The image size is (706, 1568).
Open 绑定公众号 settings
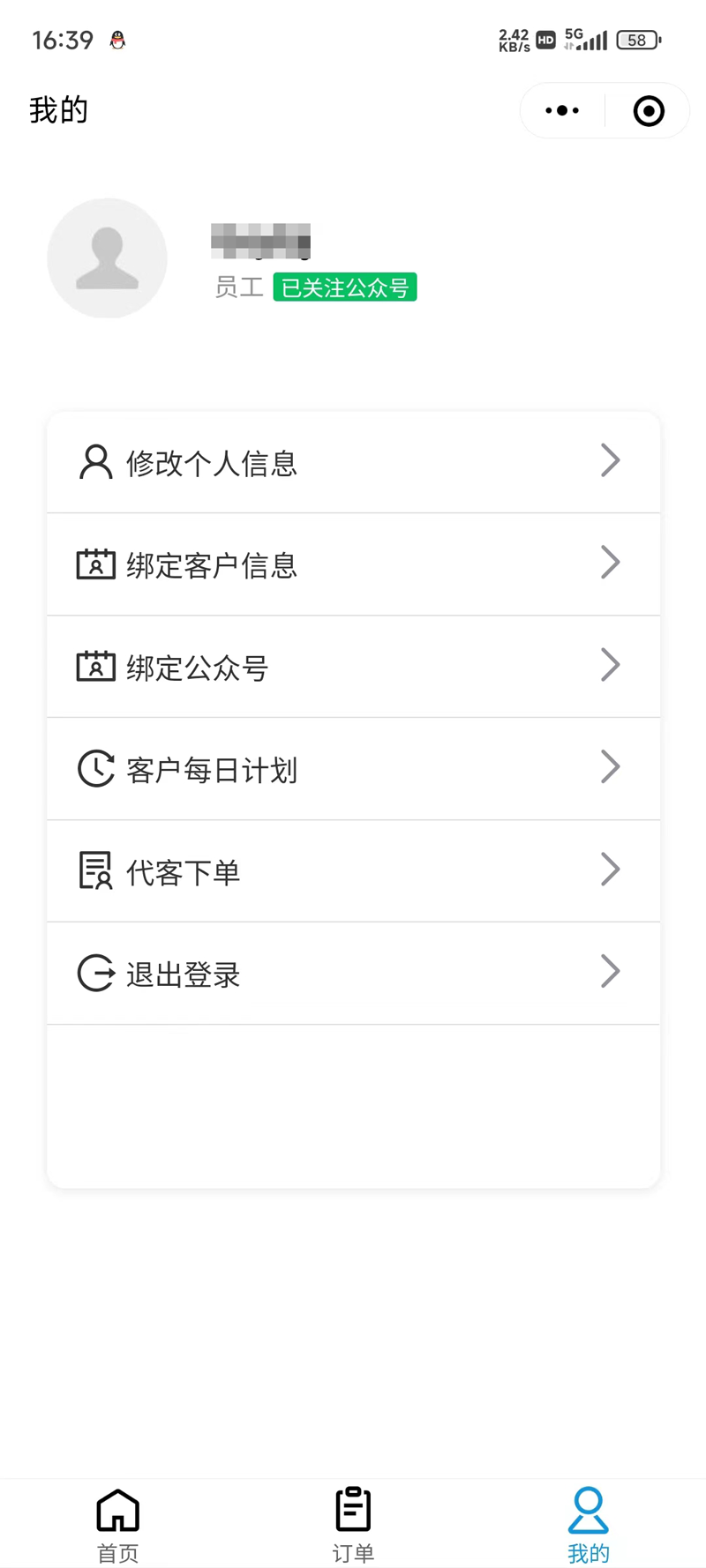coord(353,667)
